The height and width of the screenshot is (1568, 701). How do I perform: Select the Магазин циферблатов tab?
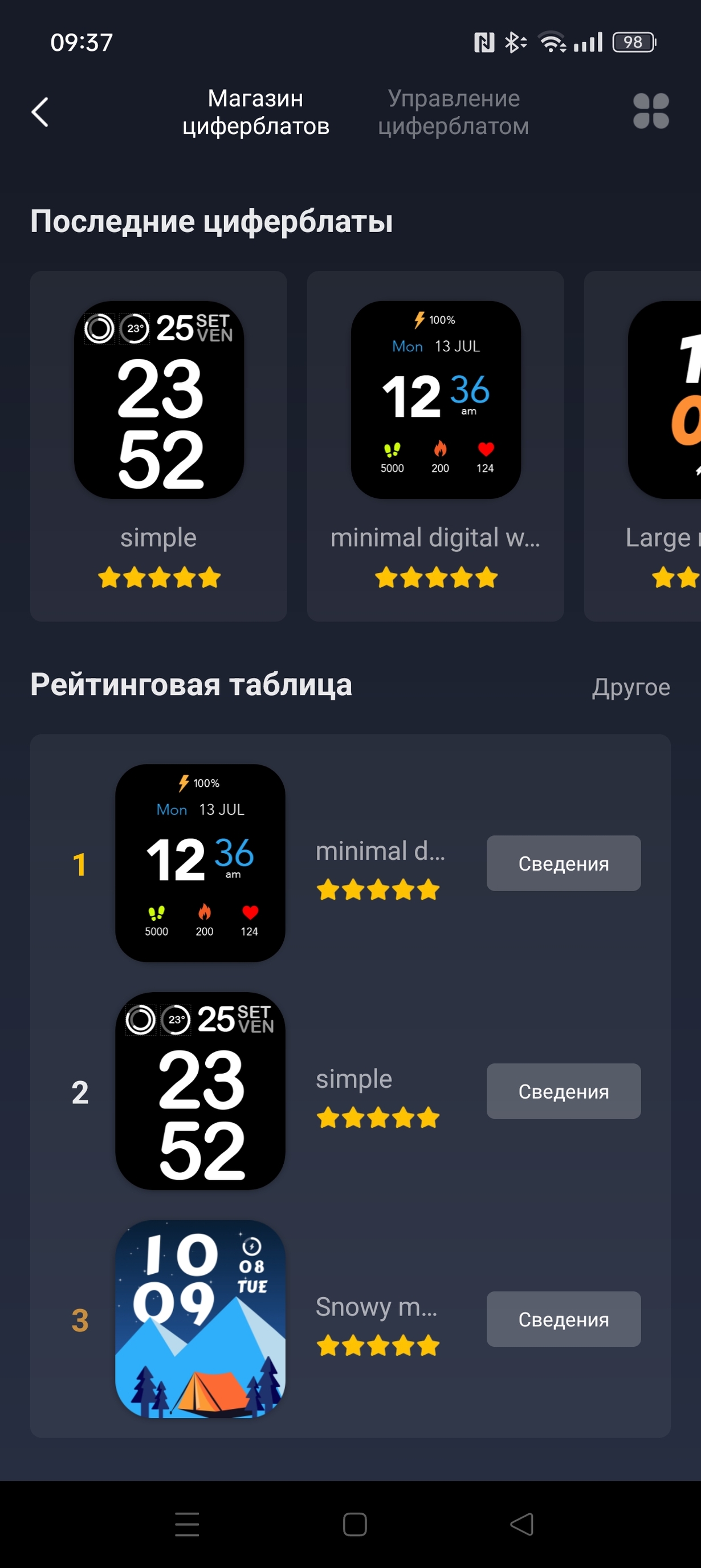pyautogui.click(x=255, y=112)
